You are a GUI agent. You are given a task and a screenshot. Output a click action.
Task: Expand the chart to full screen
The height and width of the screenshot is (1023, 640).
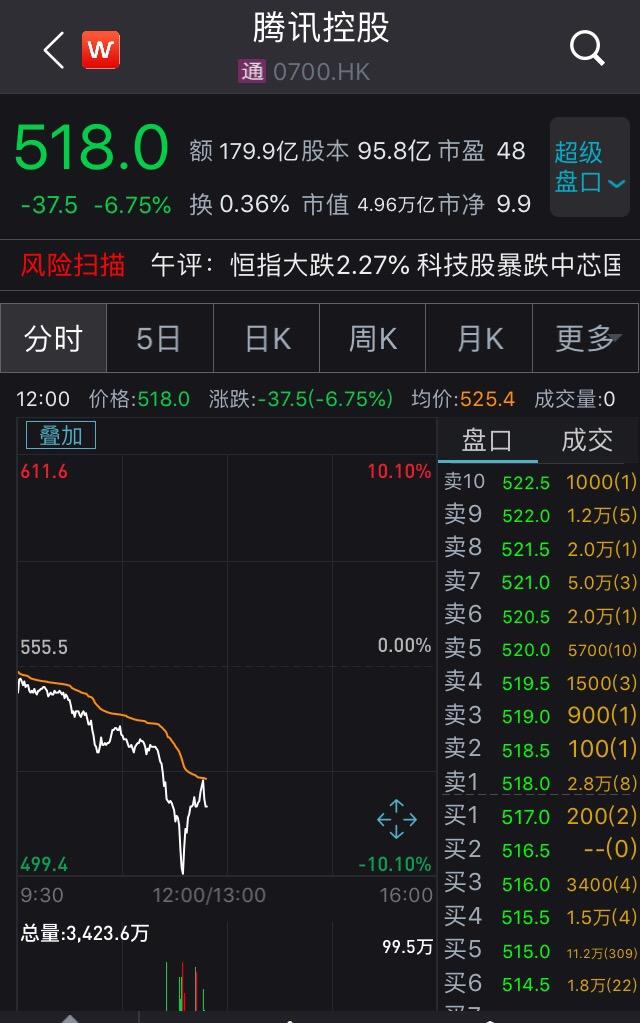pos(396,819)
